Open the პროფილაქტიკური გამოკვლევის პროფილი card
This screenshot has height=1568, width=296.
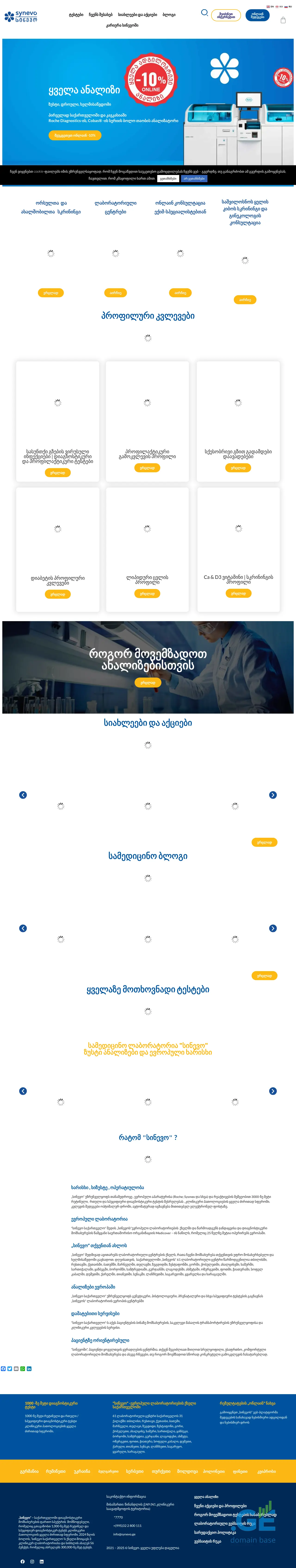(x=147, y=468)
